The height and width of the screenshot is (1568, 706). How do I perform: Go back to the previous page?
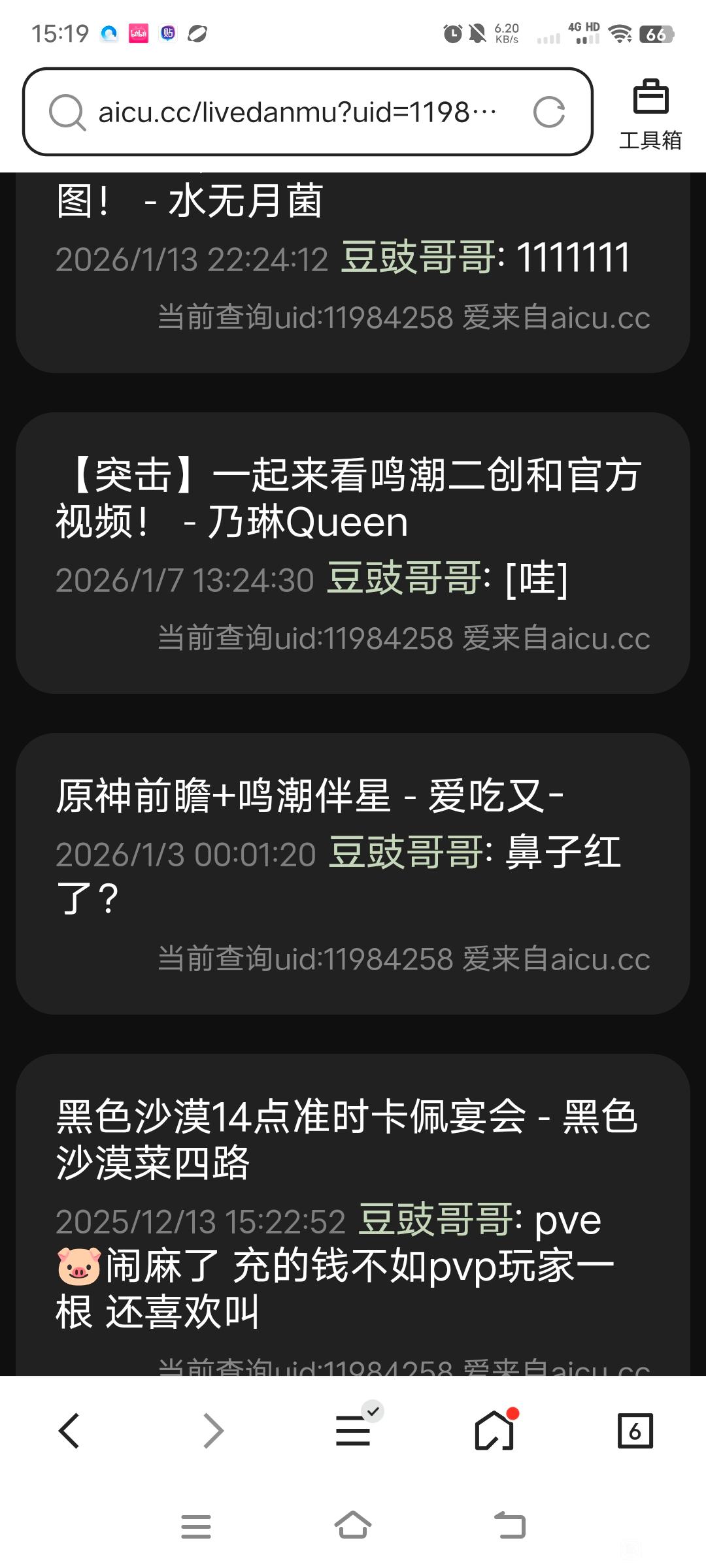(x=69, y=1431)
